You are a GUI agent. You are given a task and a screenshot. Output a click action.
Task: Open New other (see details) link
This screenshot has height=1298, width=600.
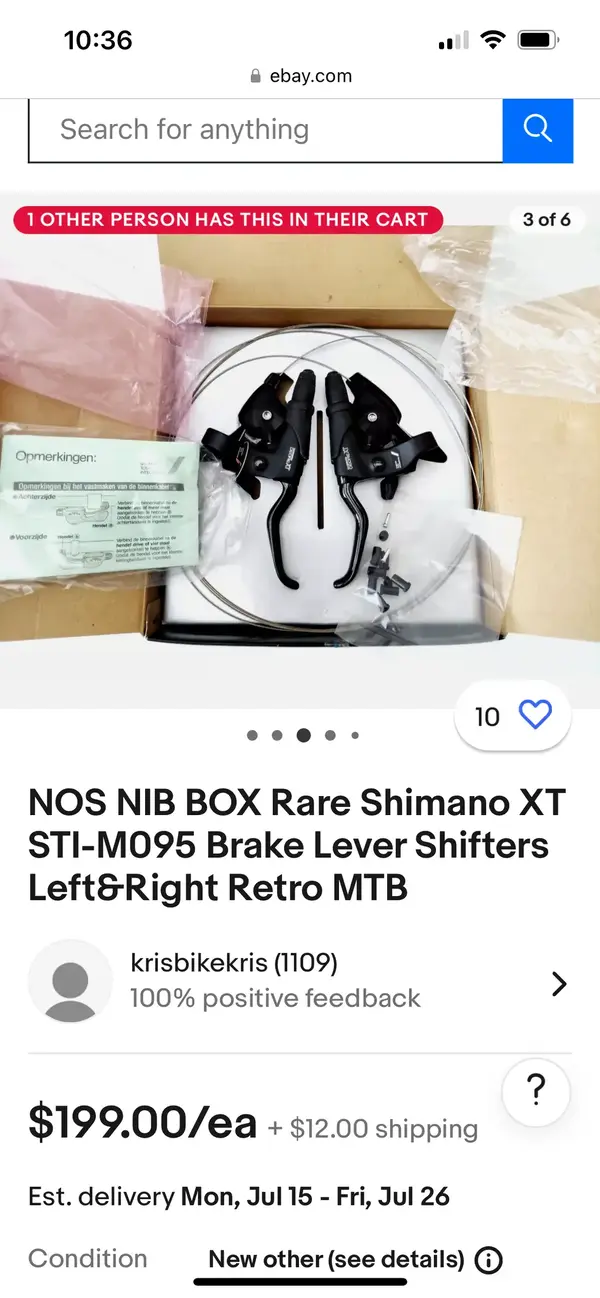(336, 1259)
